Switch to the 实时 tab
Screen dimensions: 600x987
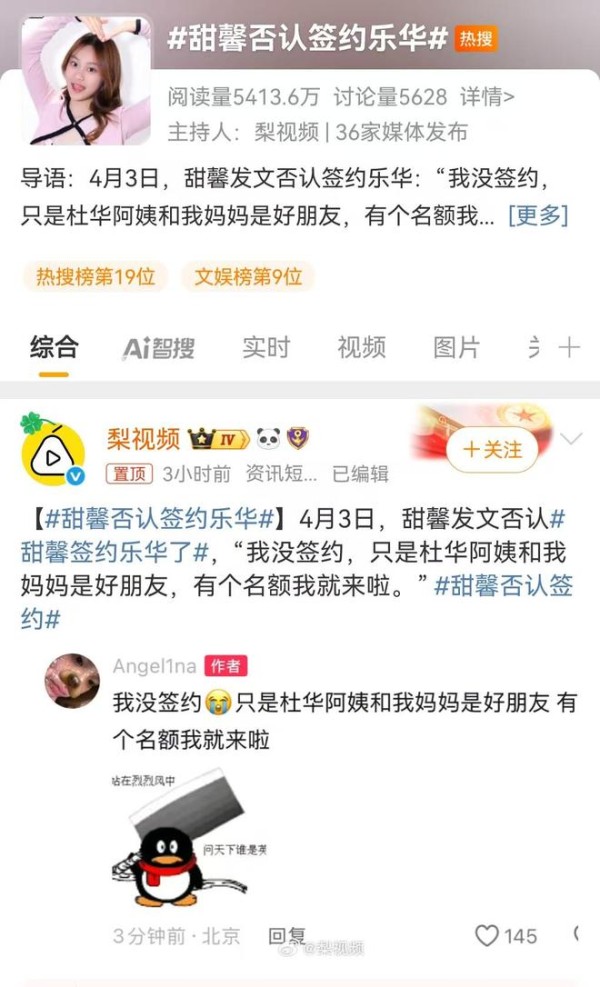[266, 347]
